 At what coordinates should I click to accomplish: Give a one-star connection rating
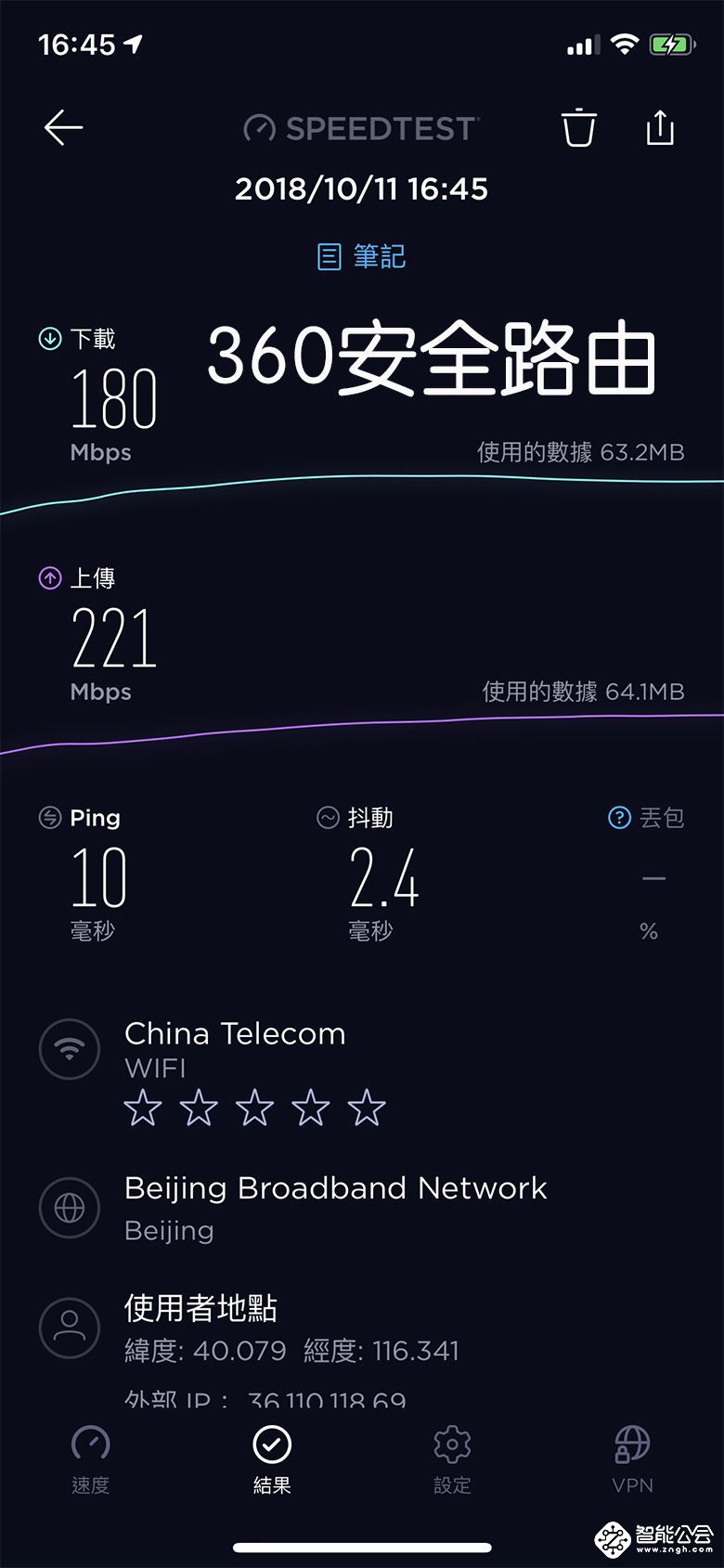[x=143, y=1108]
